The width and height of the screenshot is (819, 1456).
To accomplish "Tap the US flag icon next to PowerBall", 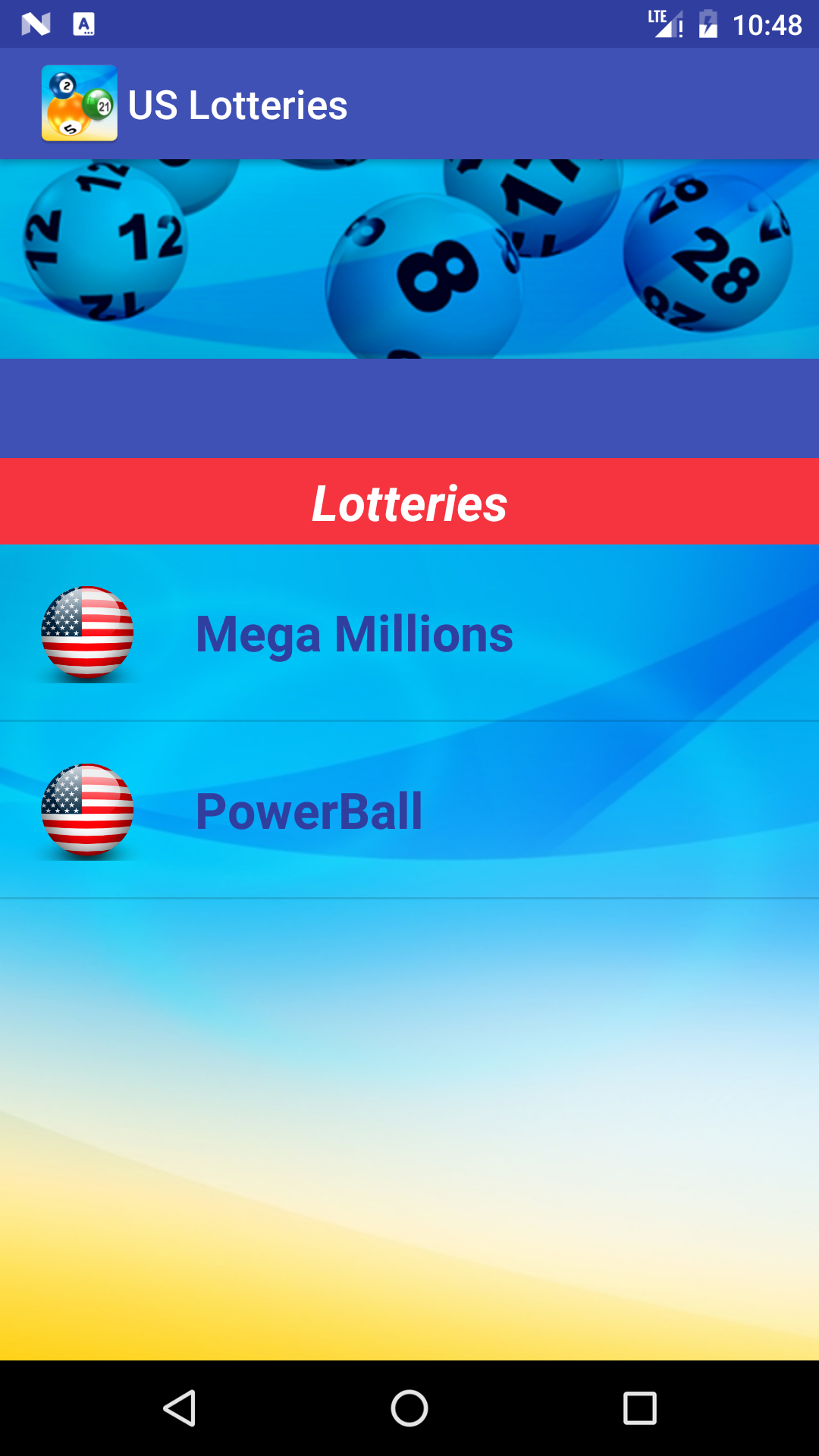I will click(x=87, y=810).
